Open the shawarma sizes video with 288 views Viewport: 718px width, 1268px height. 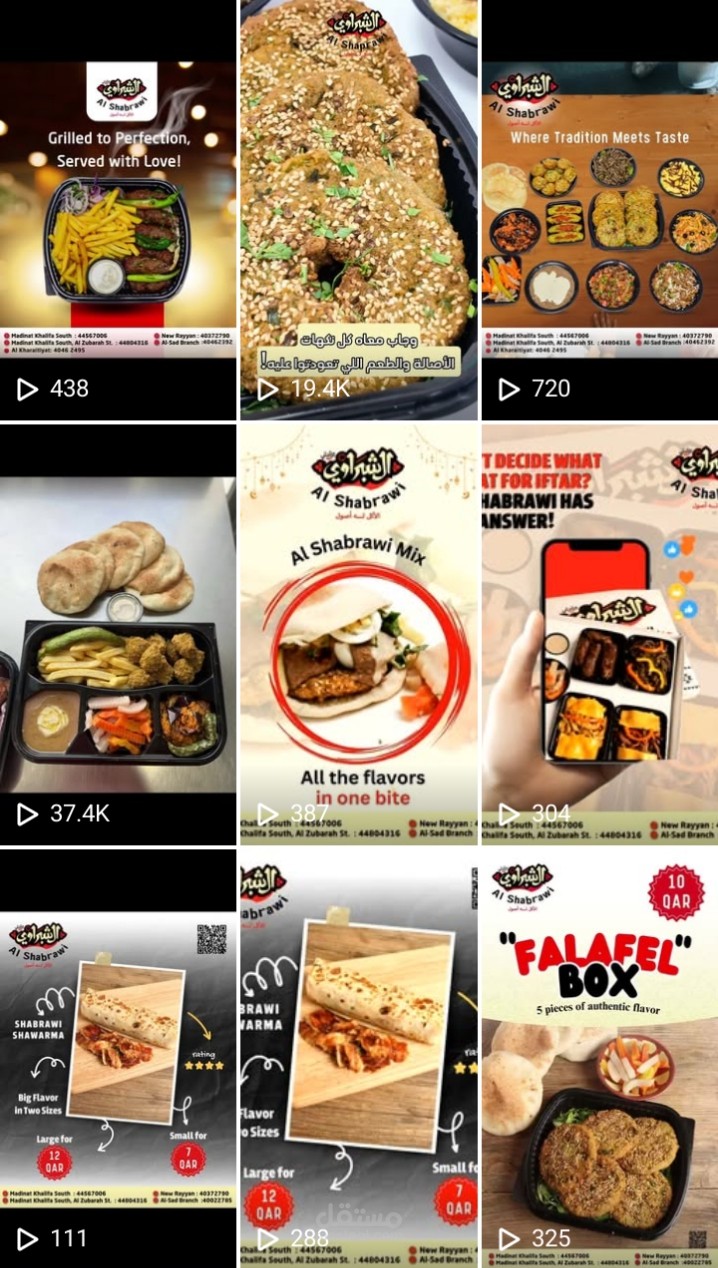(359, 1058)
